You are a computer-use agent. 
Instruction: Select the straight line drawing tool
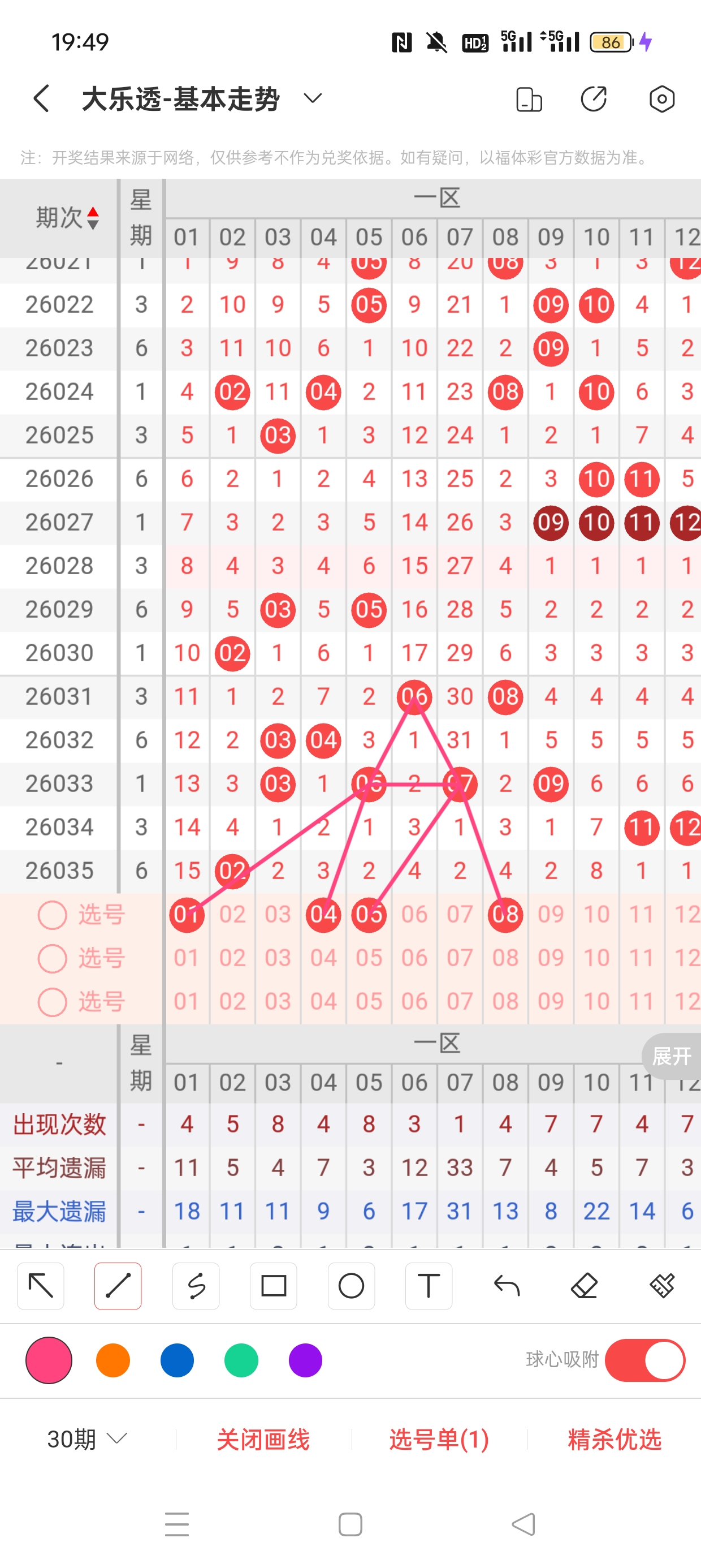tap(118, 1286)
